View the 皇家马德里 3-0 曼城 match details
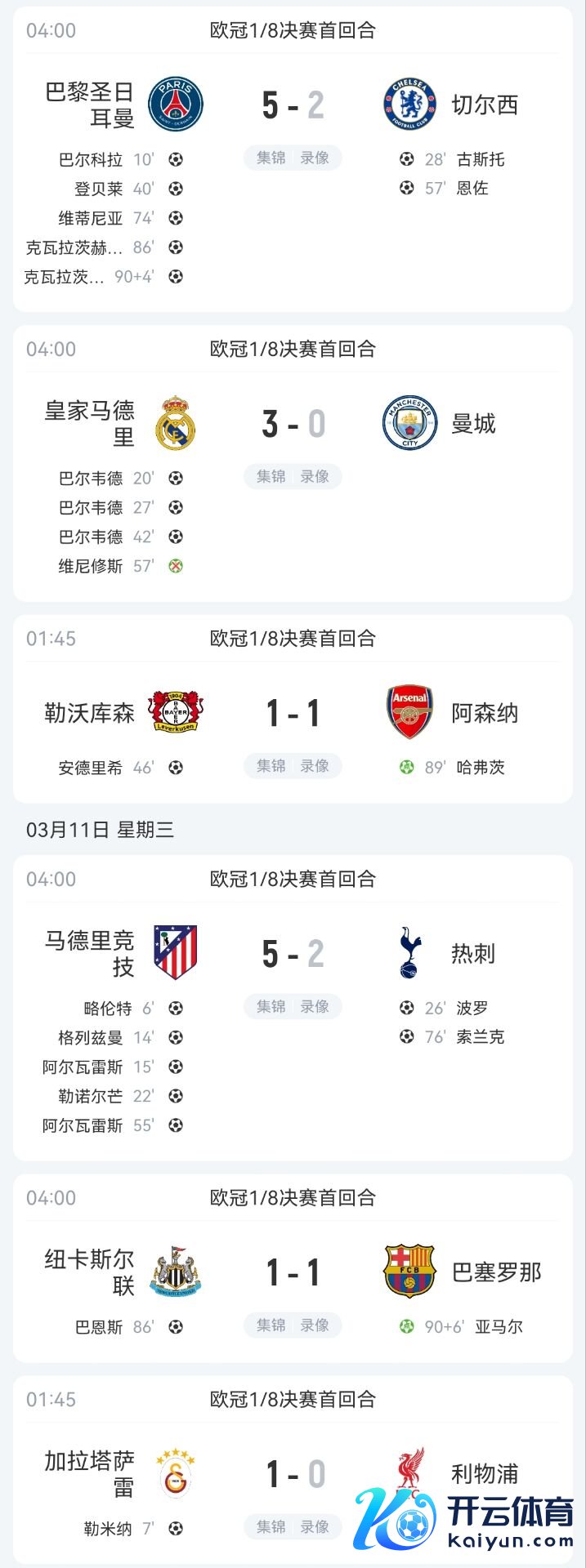This screenshot has height=1568, width=586. click(293, 425)
